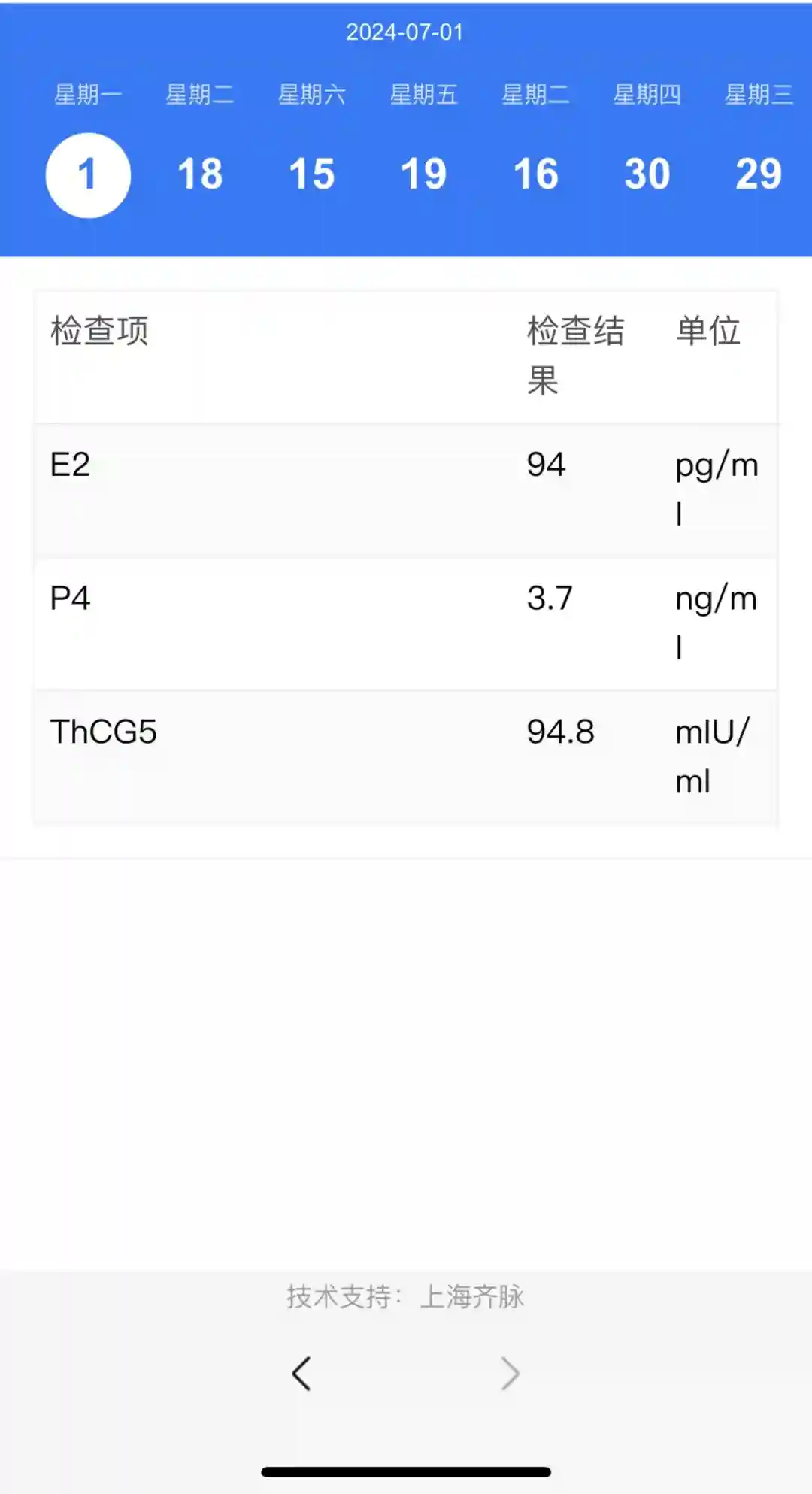
Task: Tap the browser forward arrow
Action: tap(510, 1374)
